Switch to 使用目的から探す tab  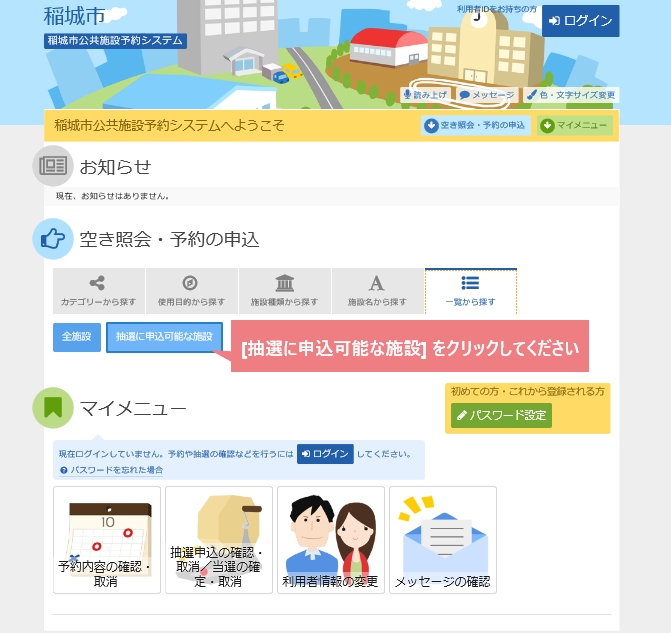(x=191, y=291)
